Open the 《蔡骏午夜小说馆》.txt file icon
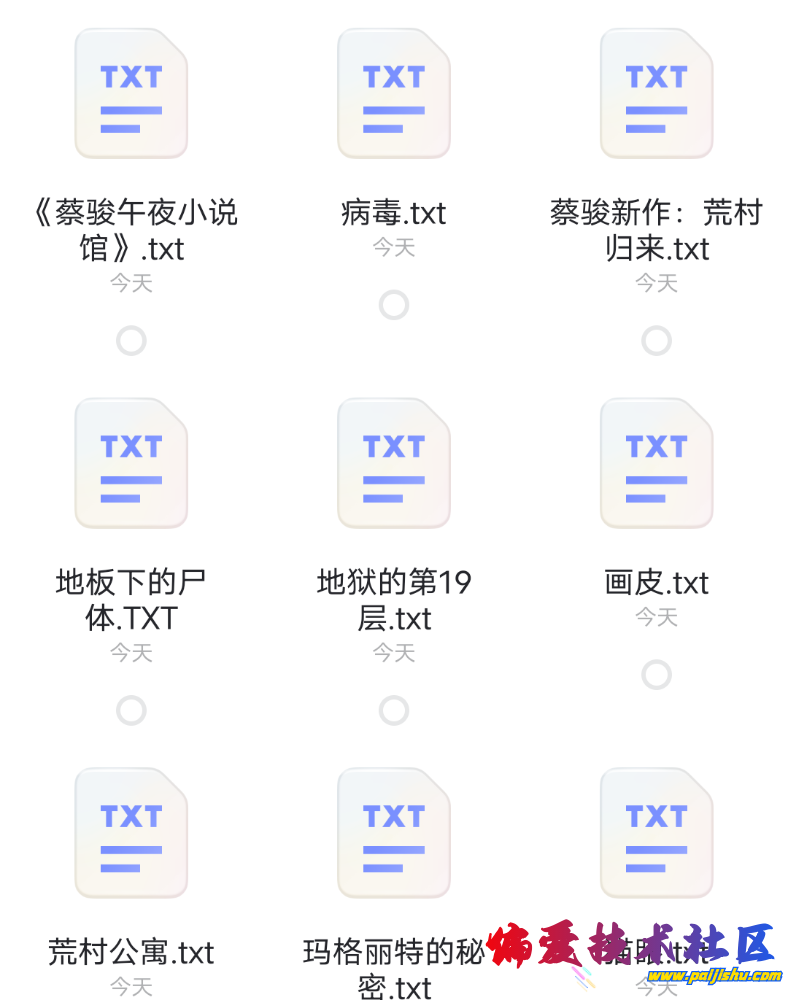The width and height of the screenshot is (788, 1000). coord(131,92)
